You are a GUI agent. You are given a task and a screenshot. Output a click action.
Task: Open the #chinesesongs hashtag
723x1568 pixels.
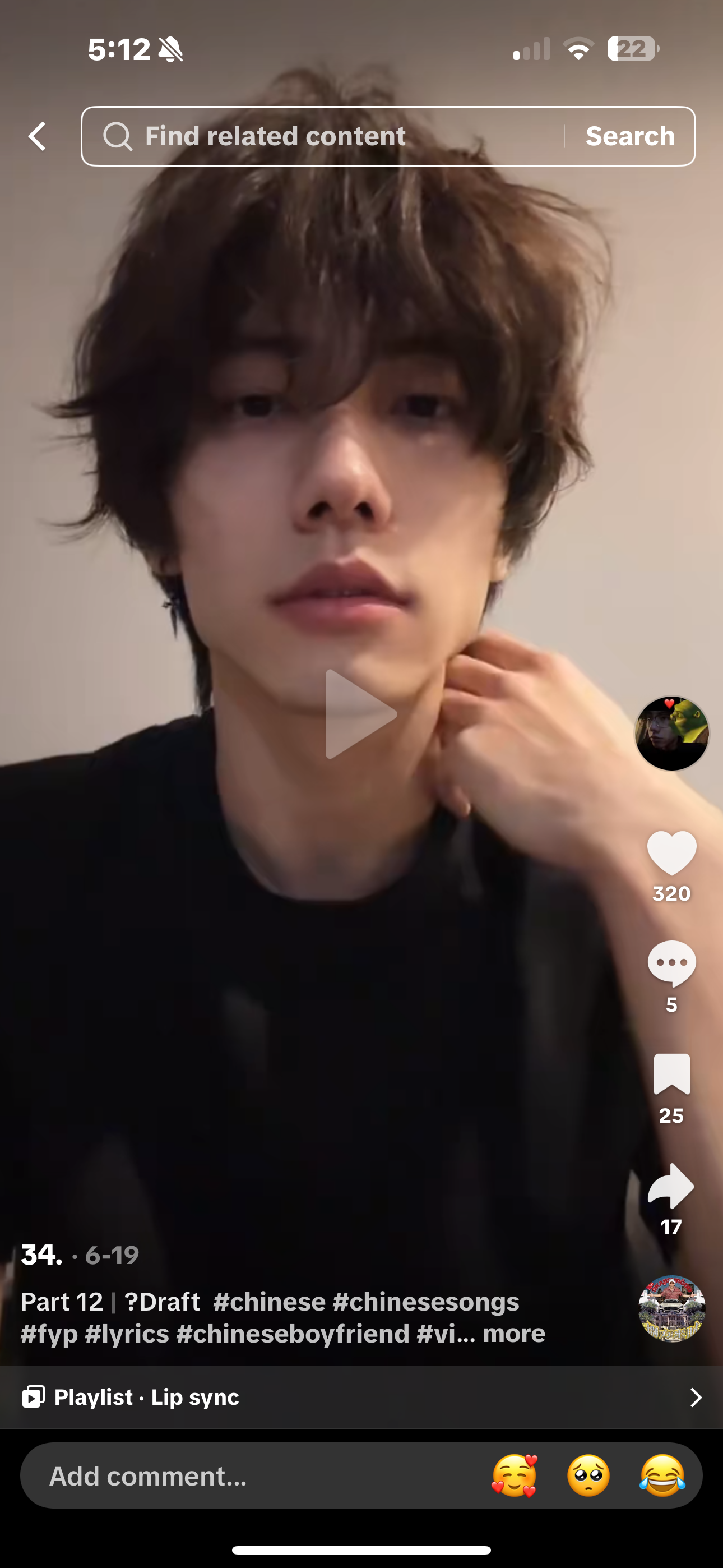pyautogui.click(x=425, y=1302)
